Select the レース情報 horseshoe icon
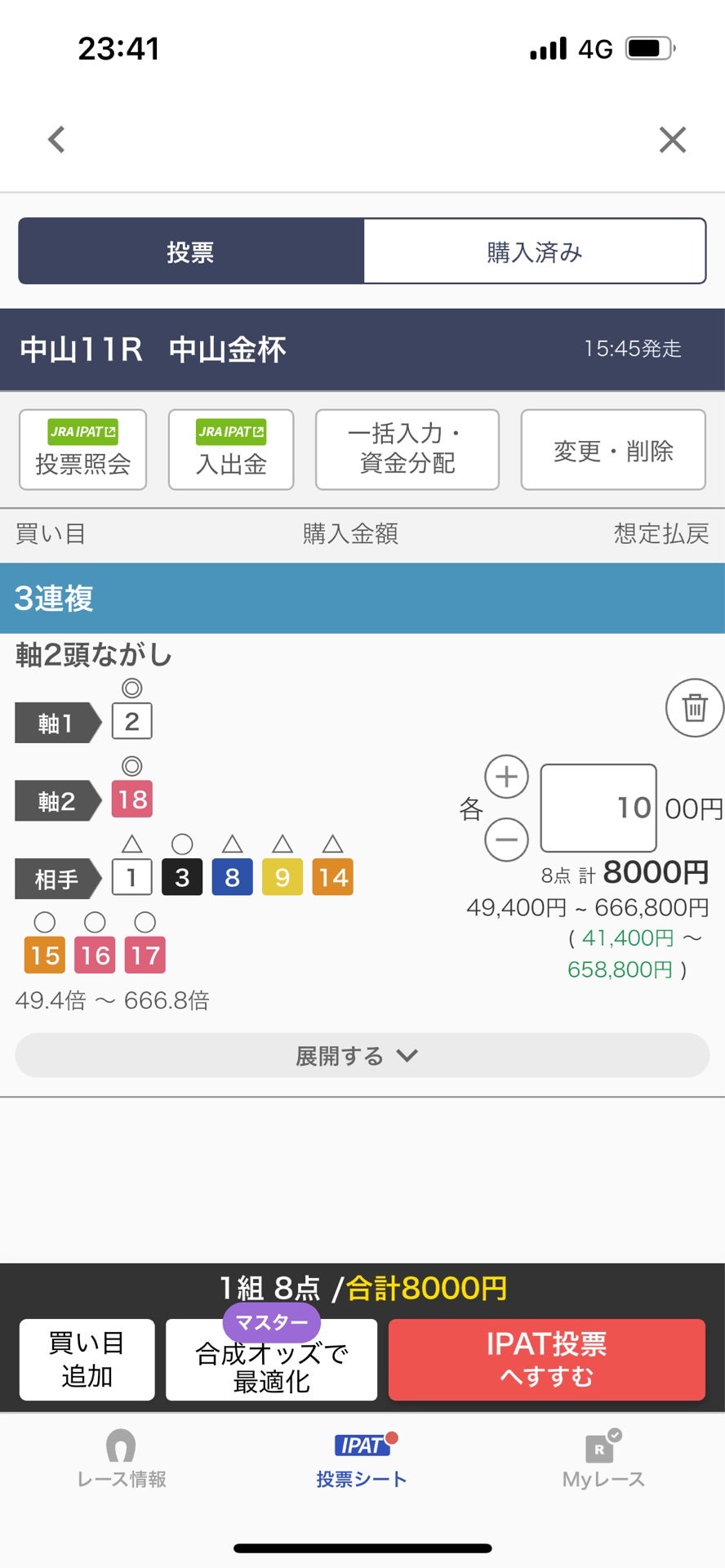The height and width of the screenshot is (1568, 725). 119,1462
